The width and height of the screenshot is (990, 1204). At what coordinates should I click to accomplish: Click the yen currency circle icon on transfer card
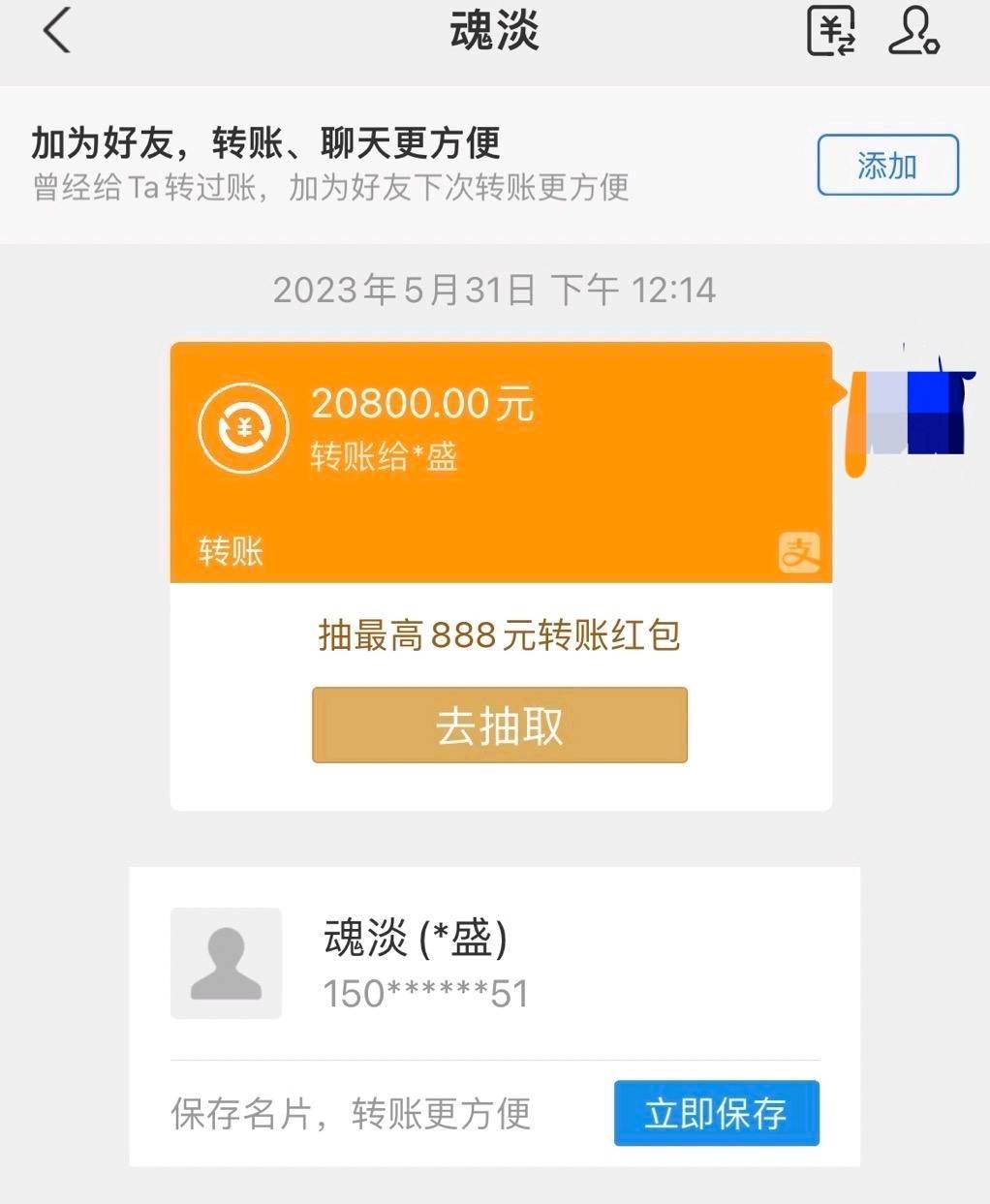click(x=244, y=426)
